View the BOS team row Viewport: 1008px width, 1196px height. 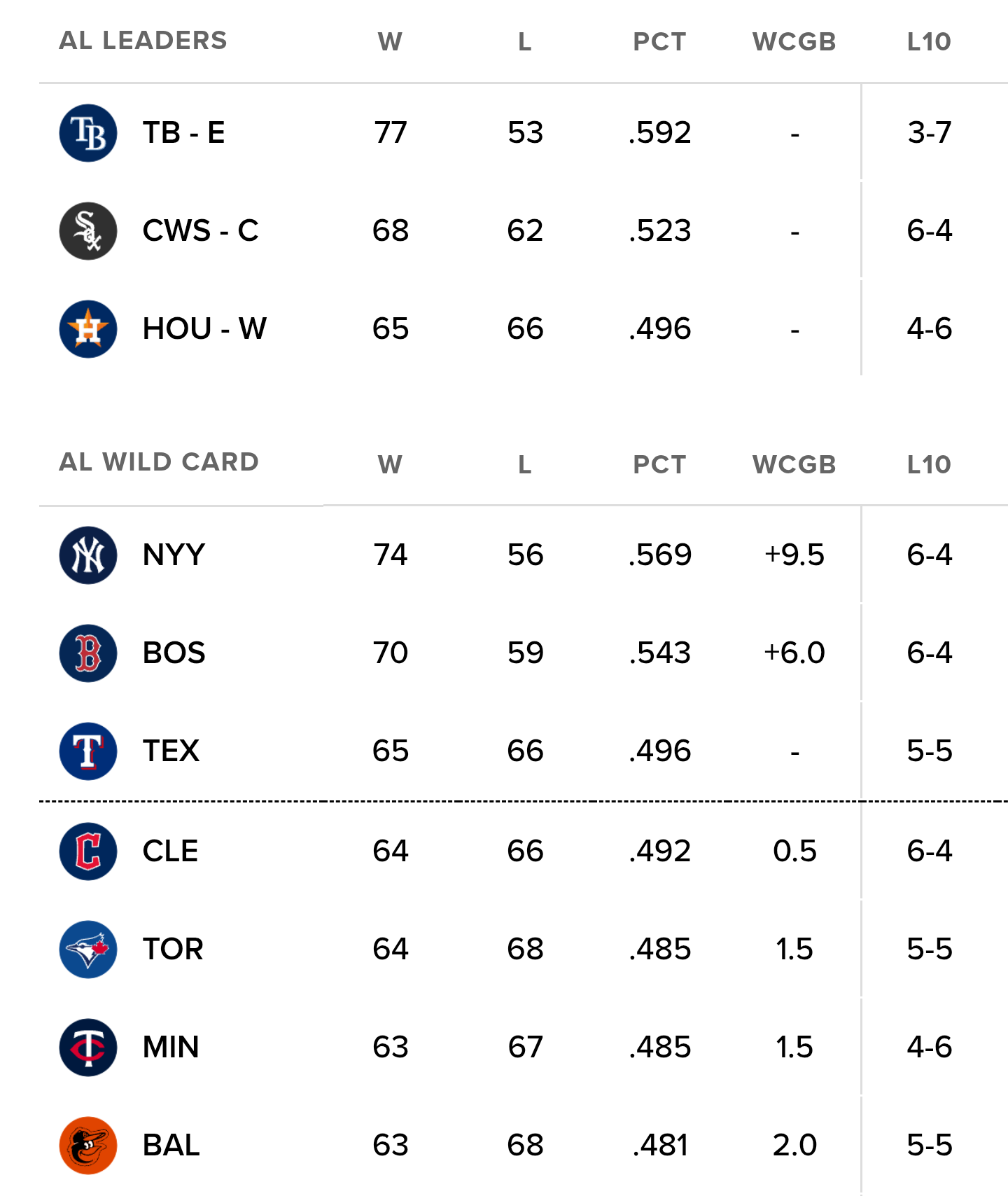(x=524, y=653)
